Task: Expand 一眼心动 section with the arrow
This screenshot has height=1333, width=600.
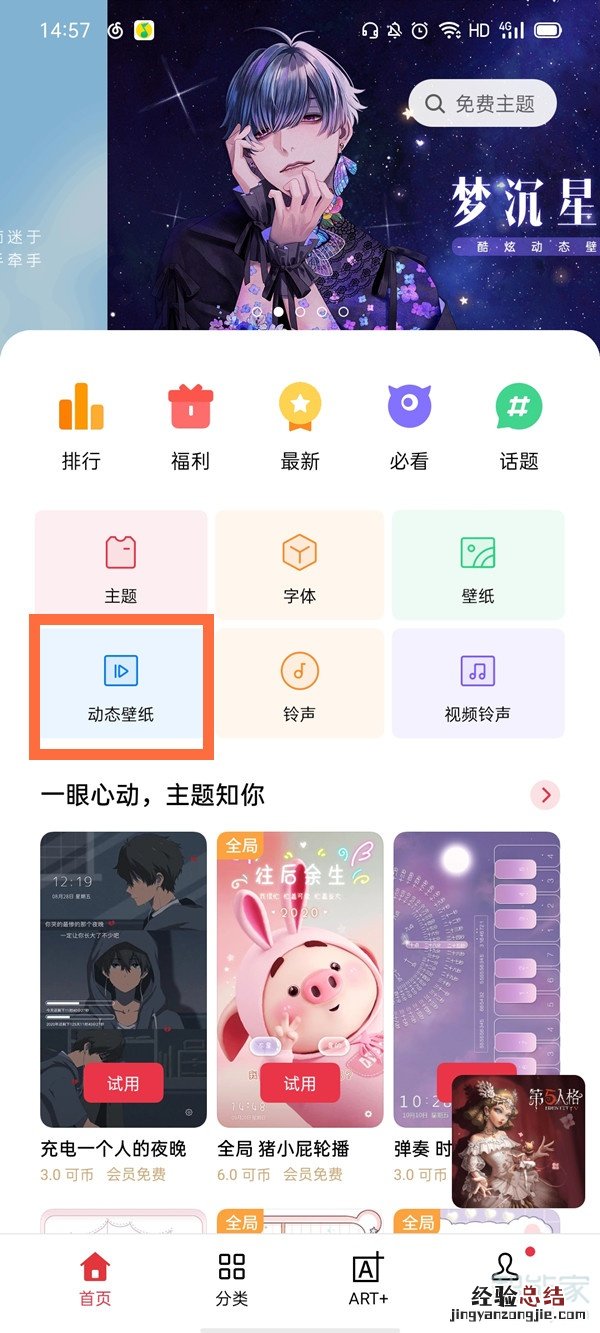Action: tap(545, 795)
